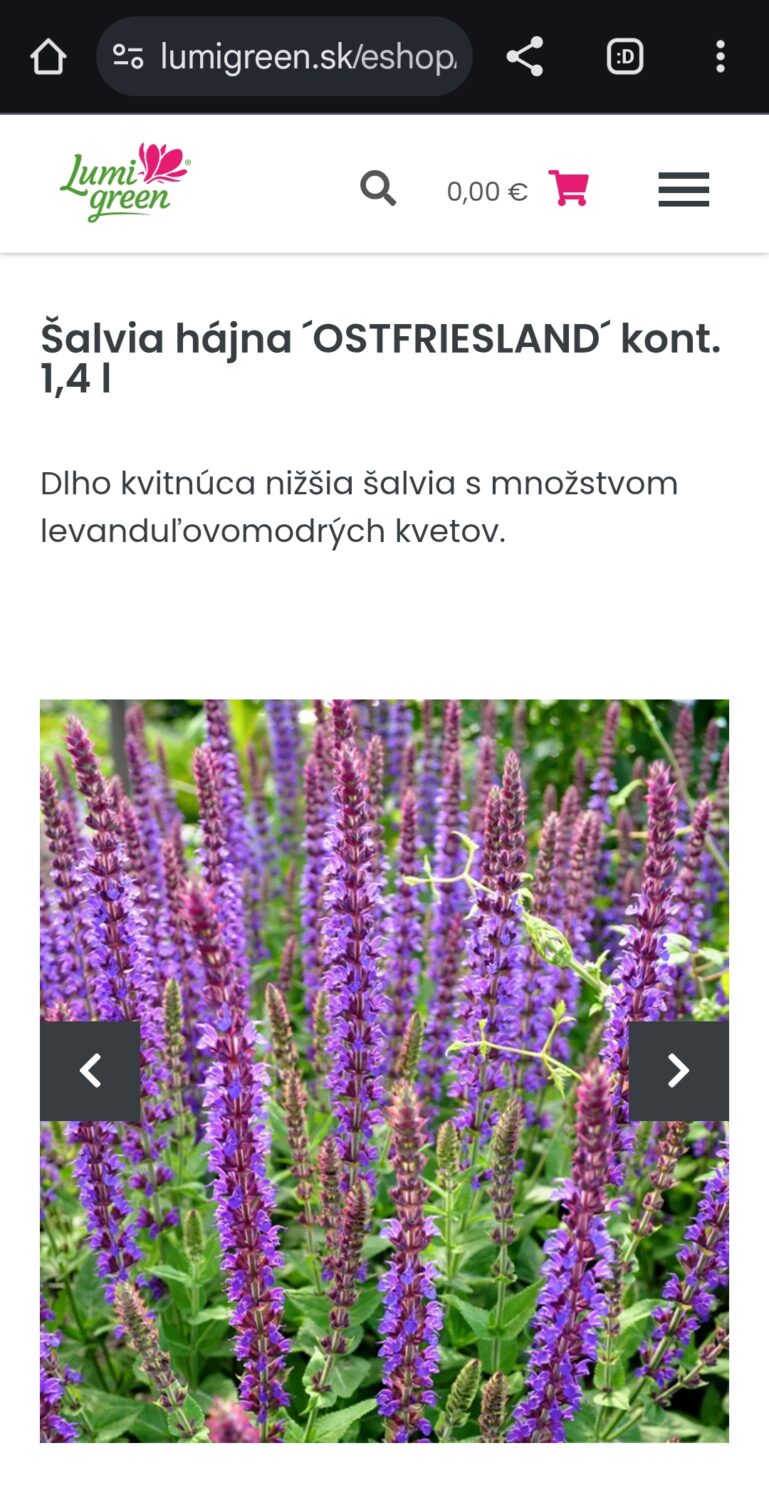The width and height of the screenshot is (769, 1500).
Task: Open the shopping cart showing 0,00 €
Action: point(517,189)
